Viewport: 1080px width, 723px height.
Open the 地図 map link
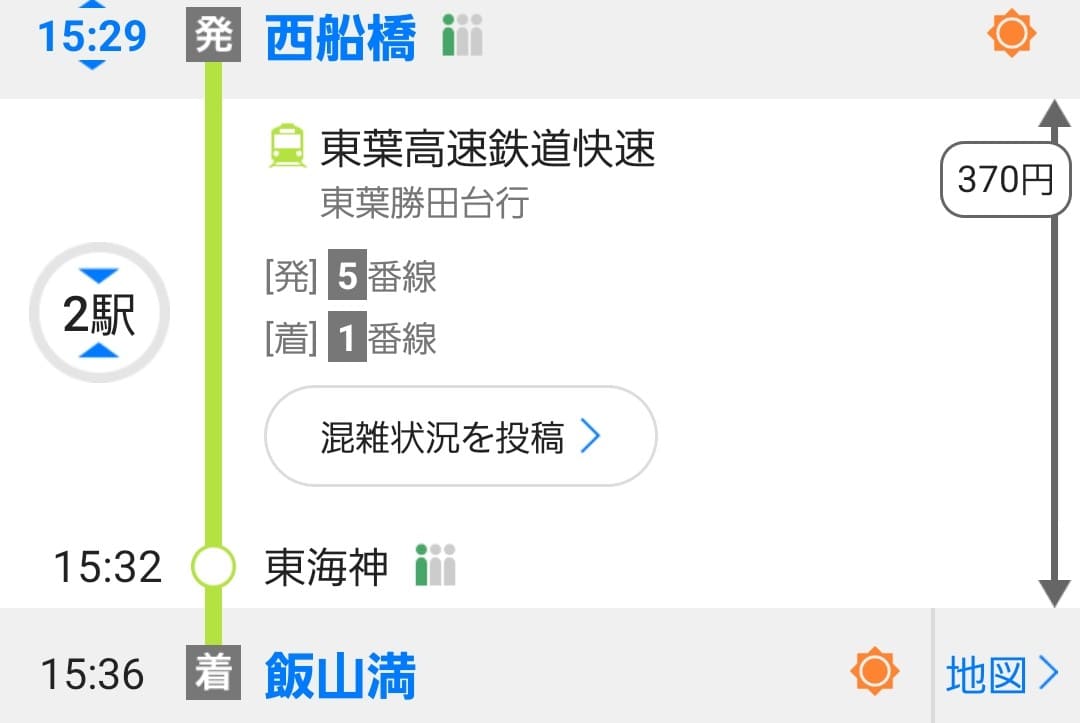(1002, 675)
